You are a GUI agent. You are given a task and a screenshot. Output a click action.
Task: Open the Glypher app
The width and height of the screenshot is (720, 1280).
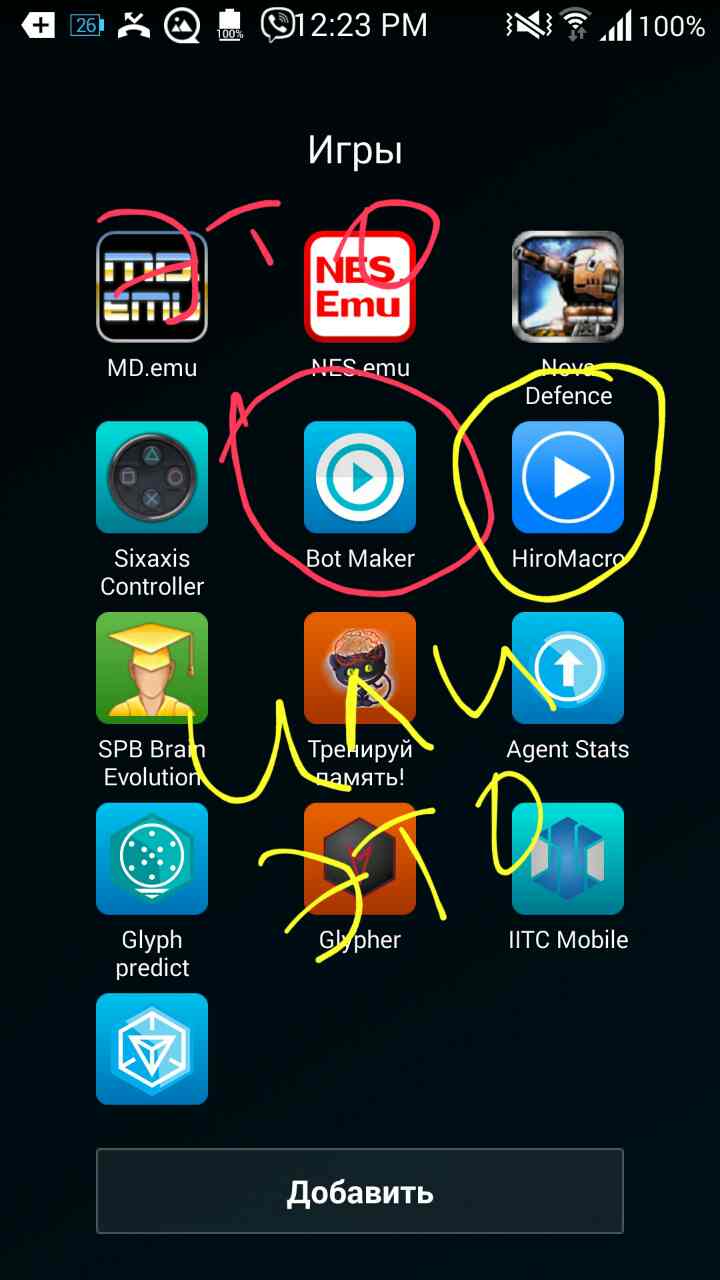coord(360,858)
